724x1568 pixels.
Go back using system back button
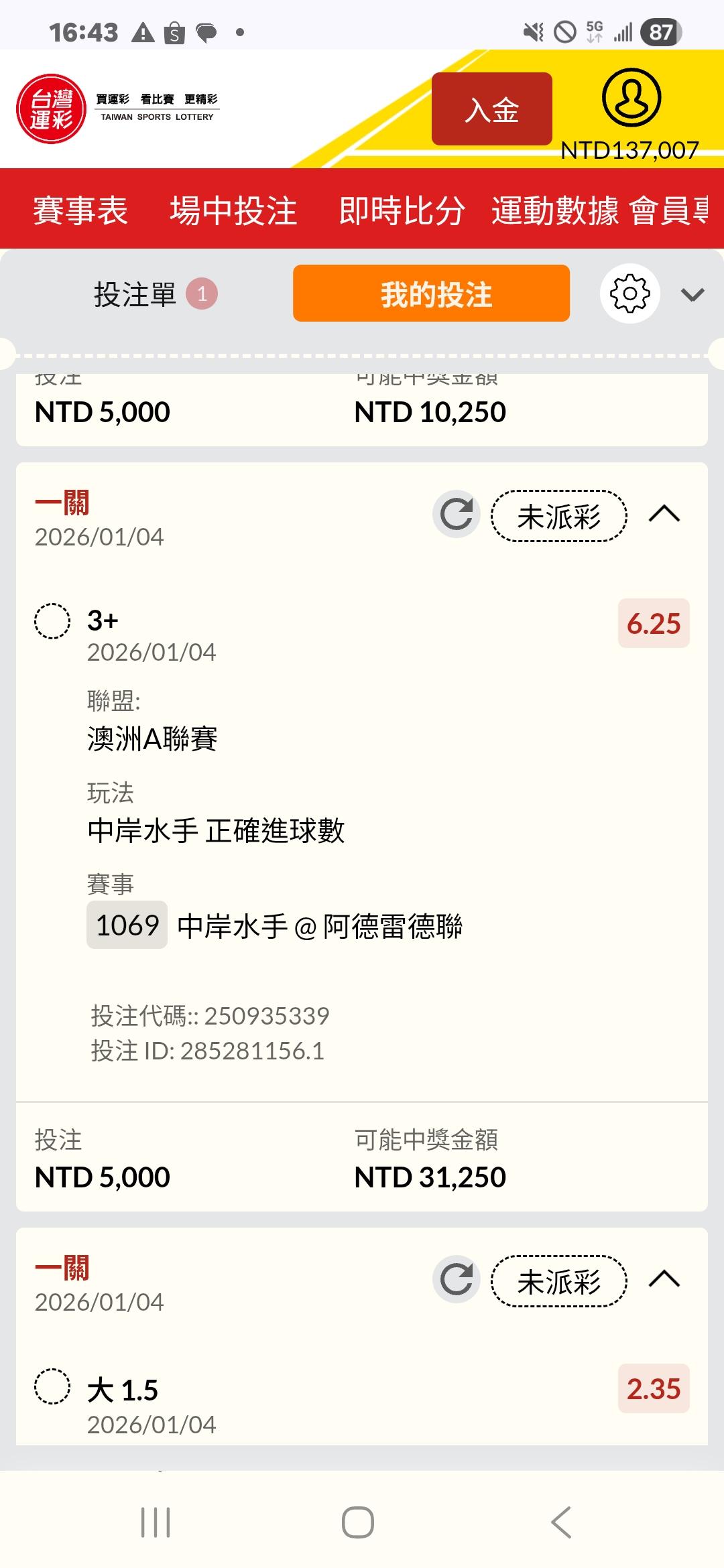[560, 1522]
